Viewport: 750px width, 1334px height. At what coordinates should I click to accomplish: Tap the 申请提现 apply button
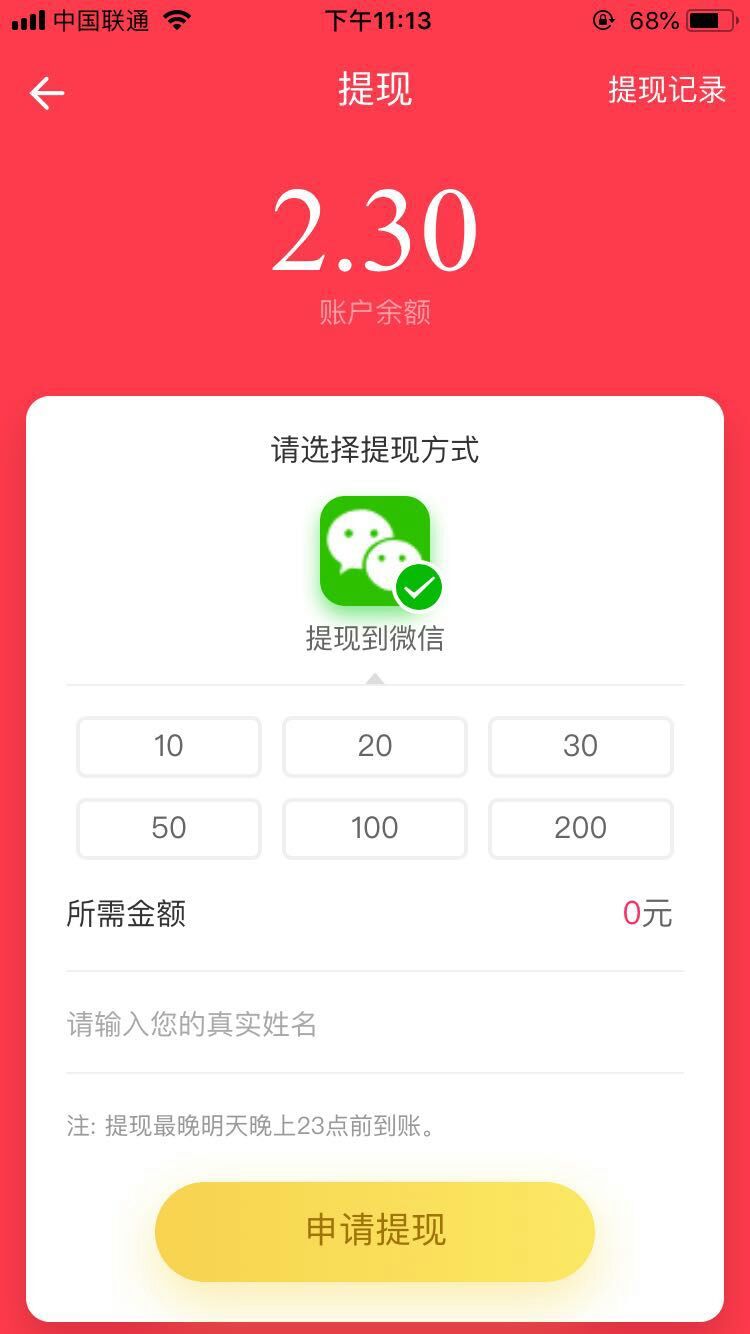click(x=375, y=1231)
